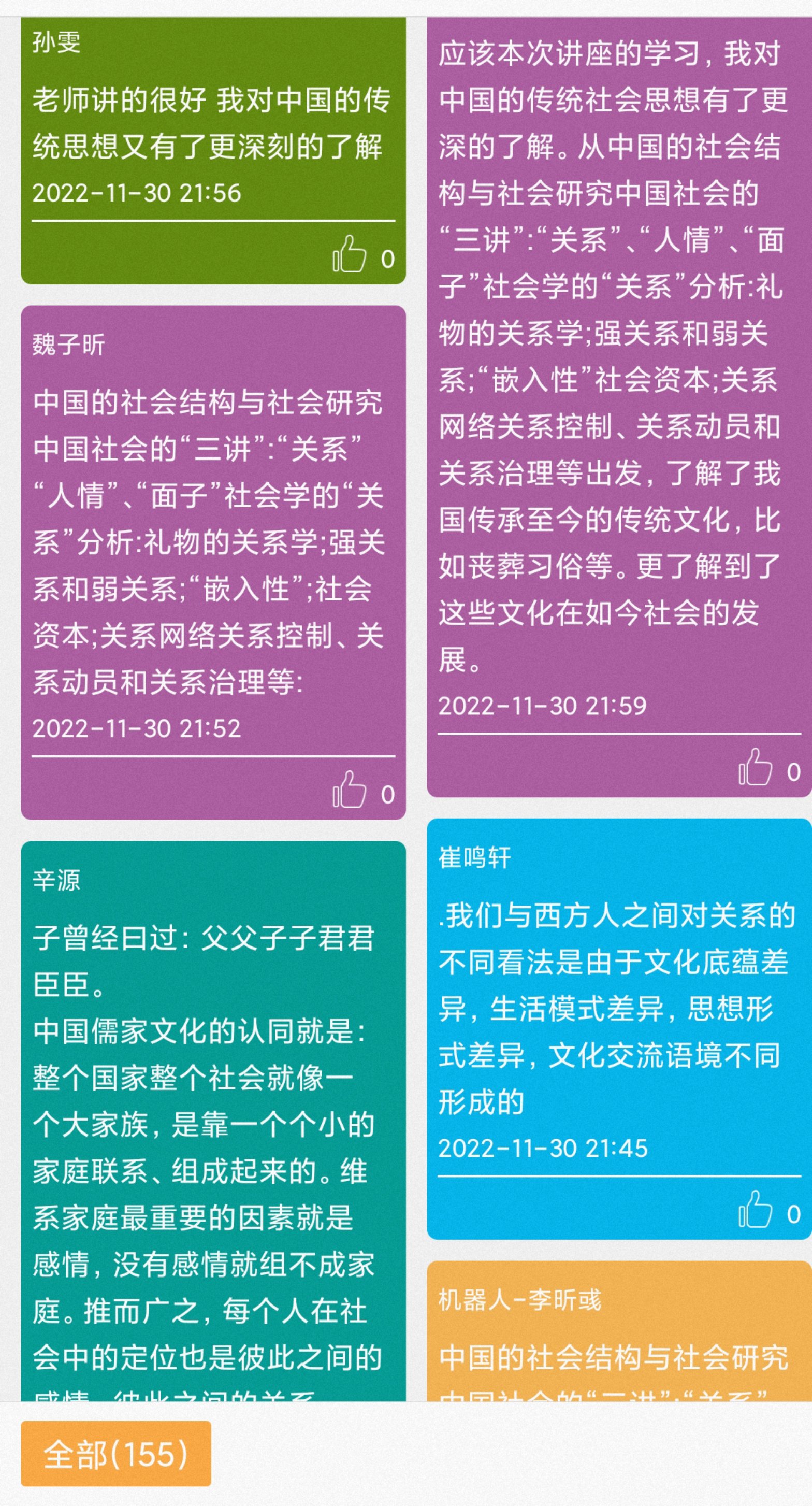Like 孙雯's comment

point(350,255)
